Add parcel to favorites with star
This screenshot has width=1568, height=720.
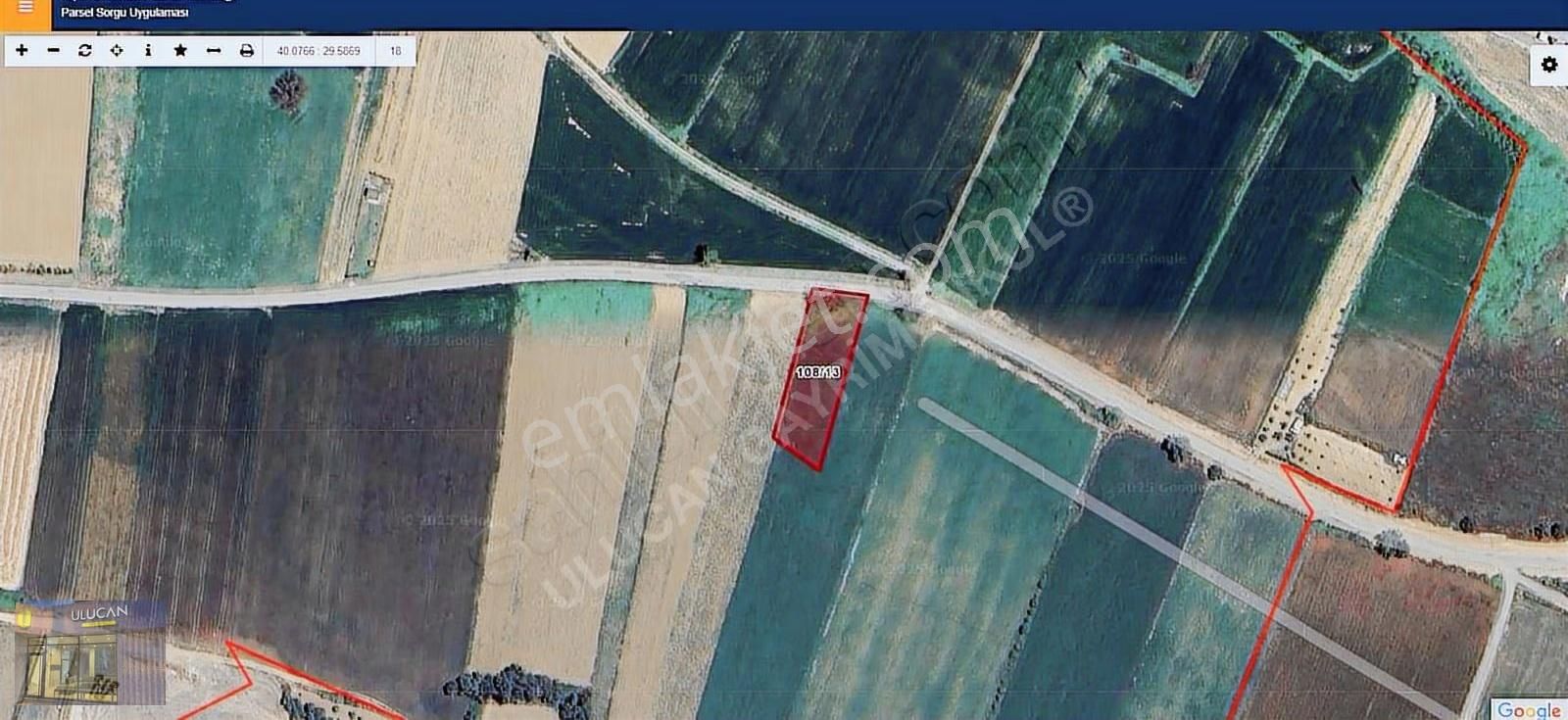point(180,50)
